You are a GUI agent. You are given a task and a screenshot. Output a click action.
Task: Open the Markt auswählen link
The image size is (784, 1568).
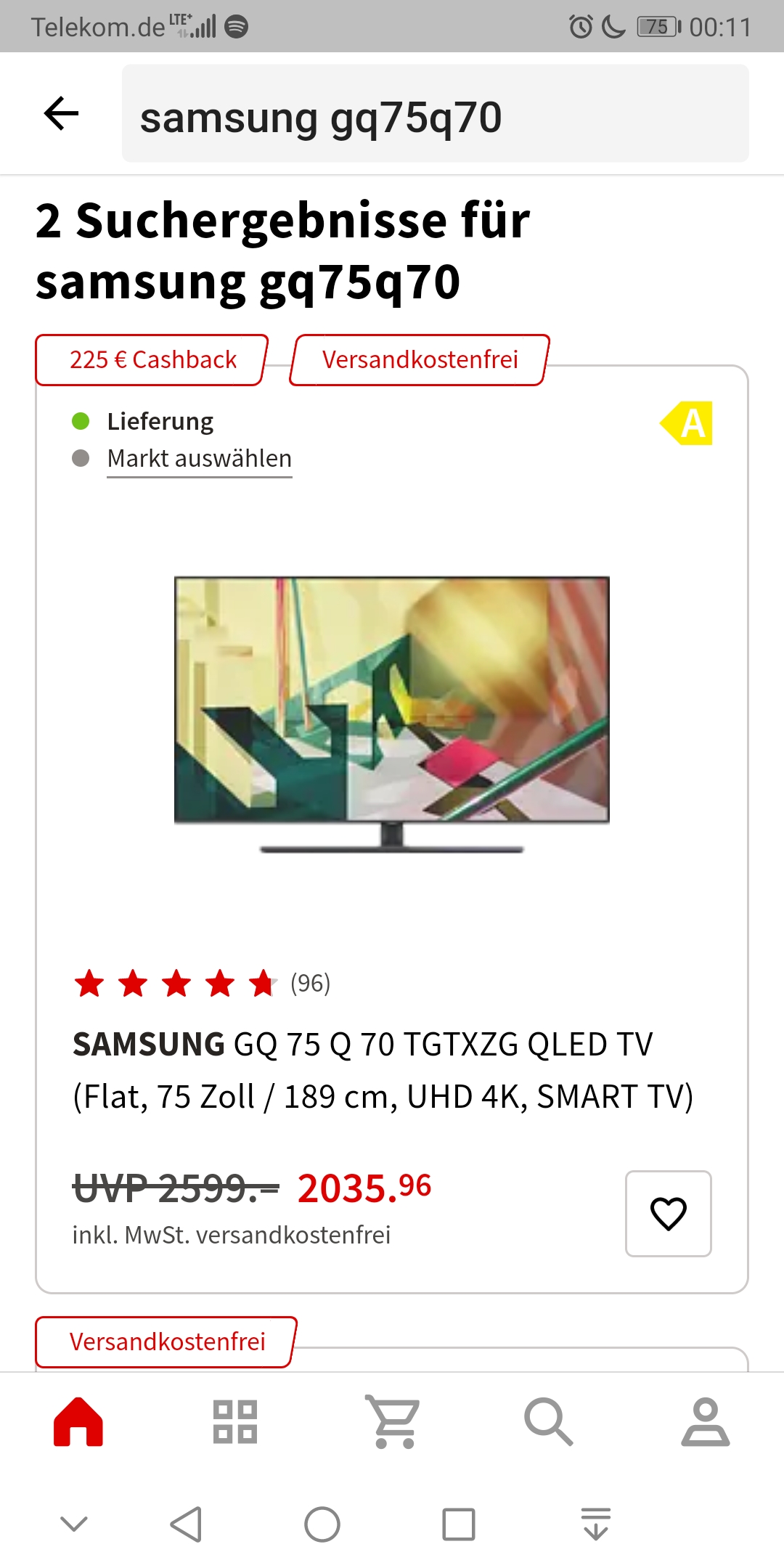(200, 459)
